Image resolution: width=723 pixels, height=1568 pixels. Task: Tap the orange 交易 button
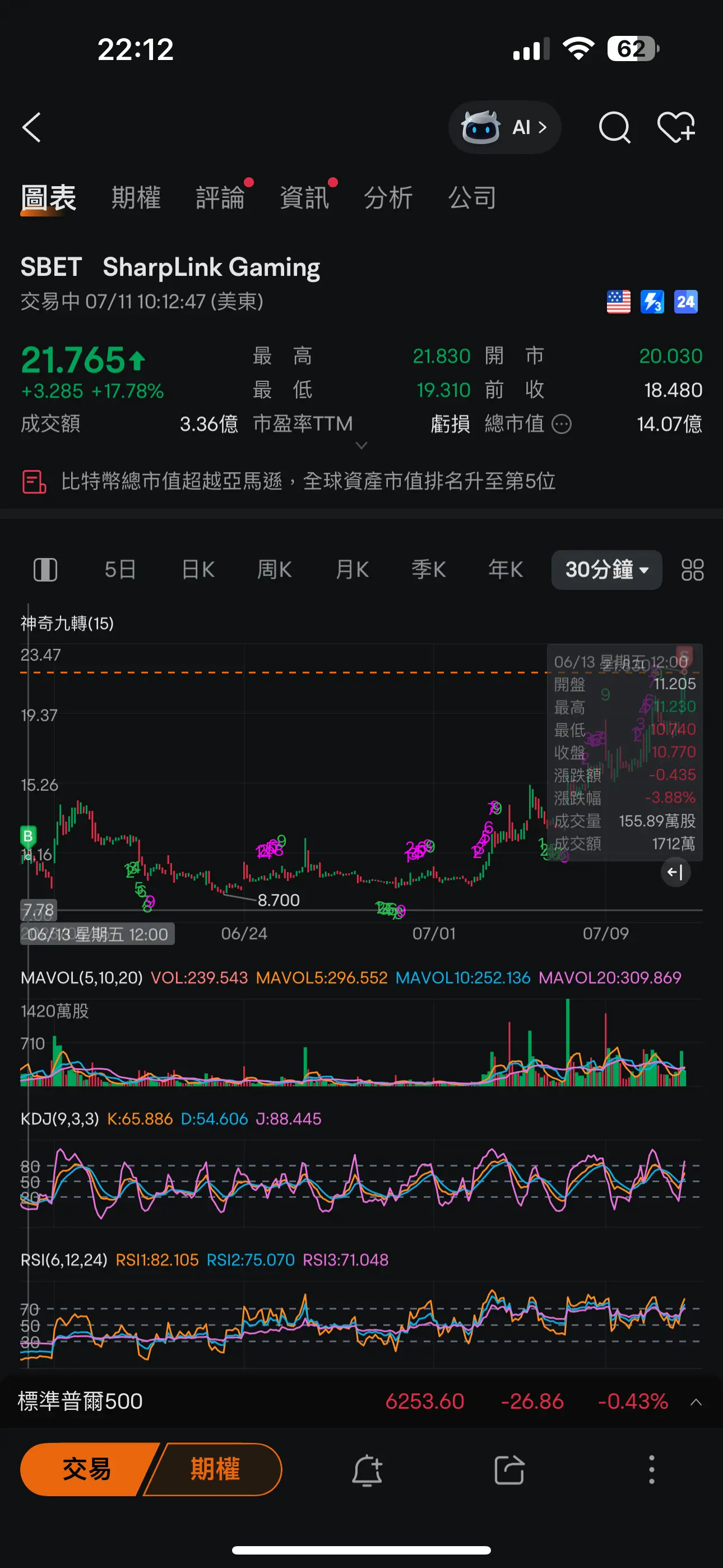86,1469
